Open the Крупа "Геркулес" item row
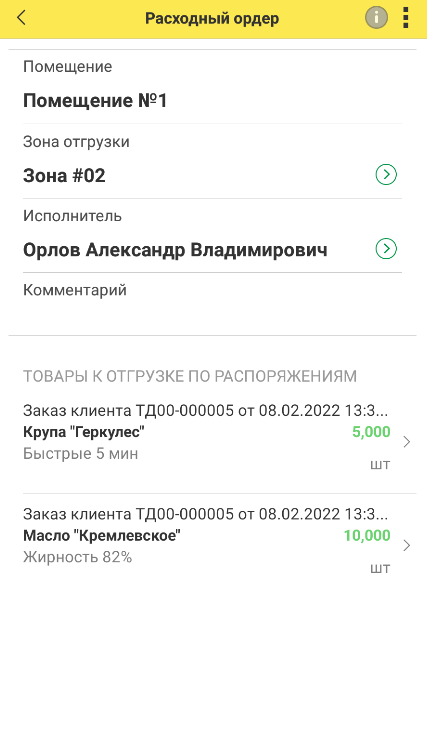This screenshot has width=427, height=739. click(x=213, y=442)
